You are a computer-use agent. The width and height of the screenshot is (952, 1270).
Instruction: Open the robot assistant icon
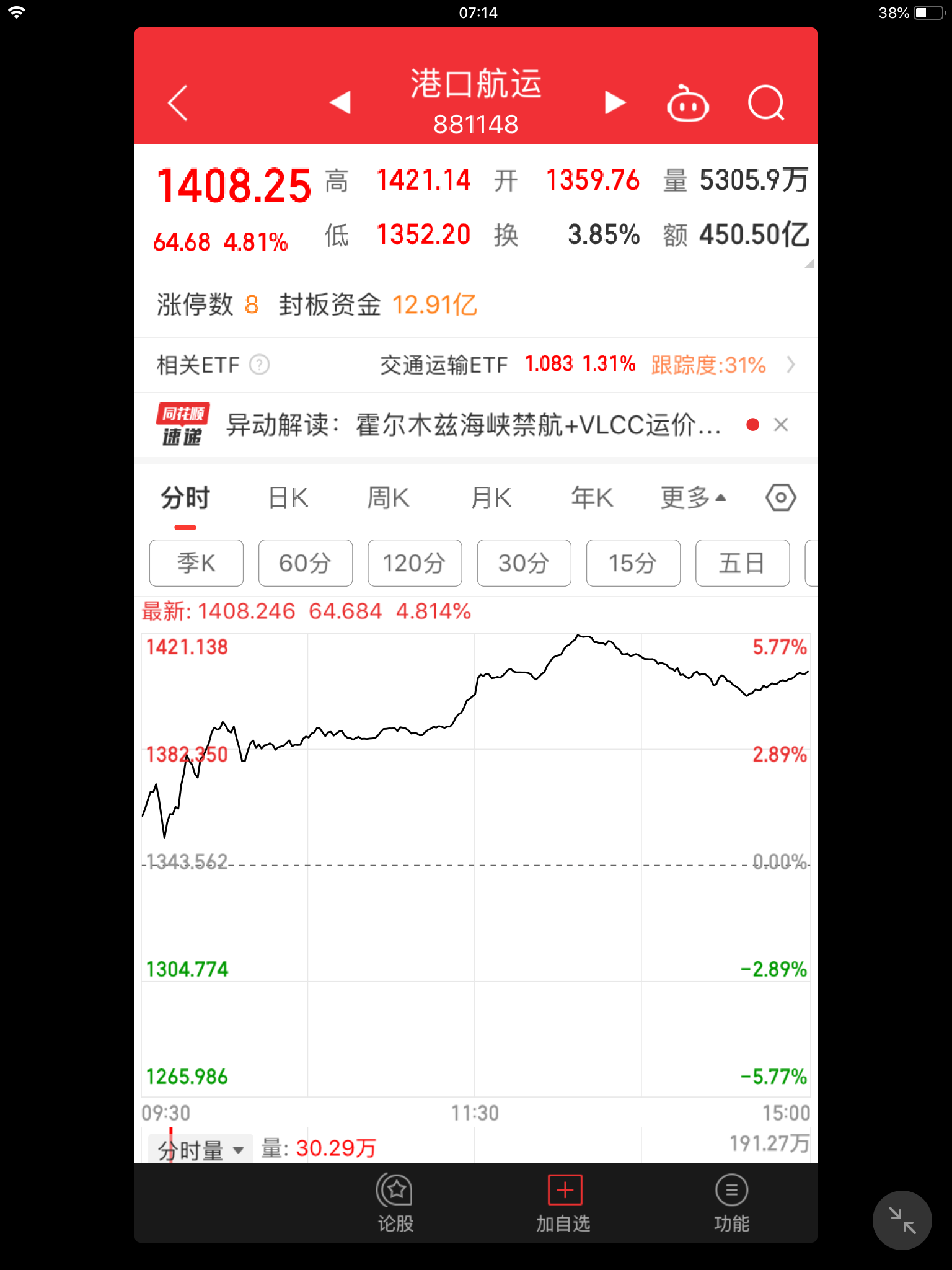coord(687,104)
